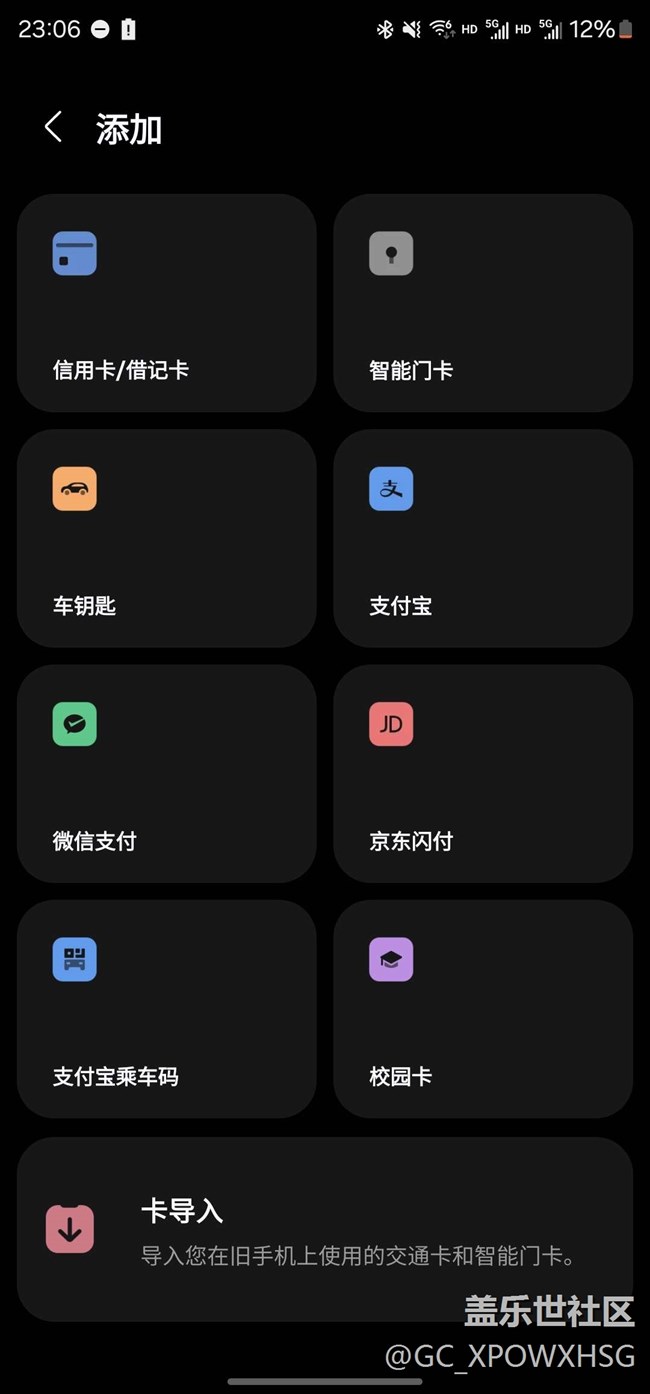Choose the 支付宝 option
Viewport: 650px width, 1394px height.
coord(483,538)
